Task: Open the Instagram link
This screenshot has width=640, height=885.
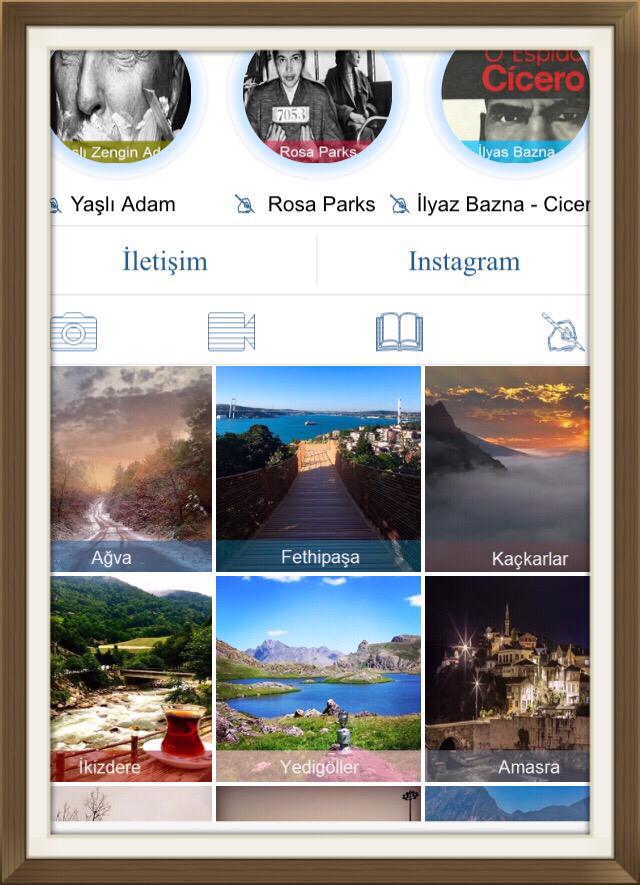Action: click(464, 261)
